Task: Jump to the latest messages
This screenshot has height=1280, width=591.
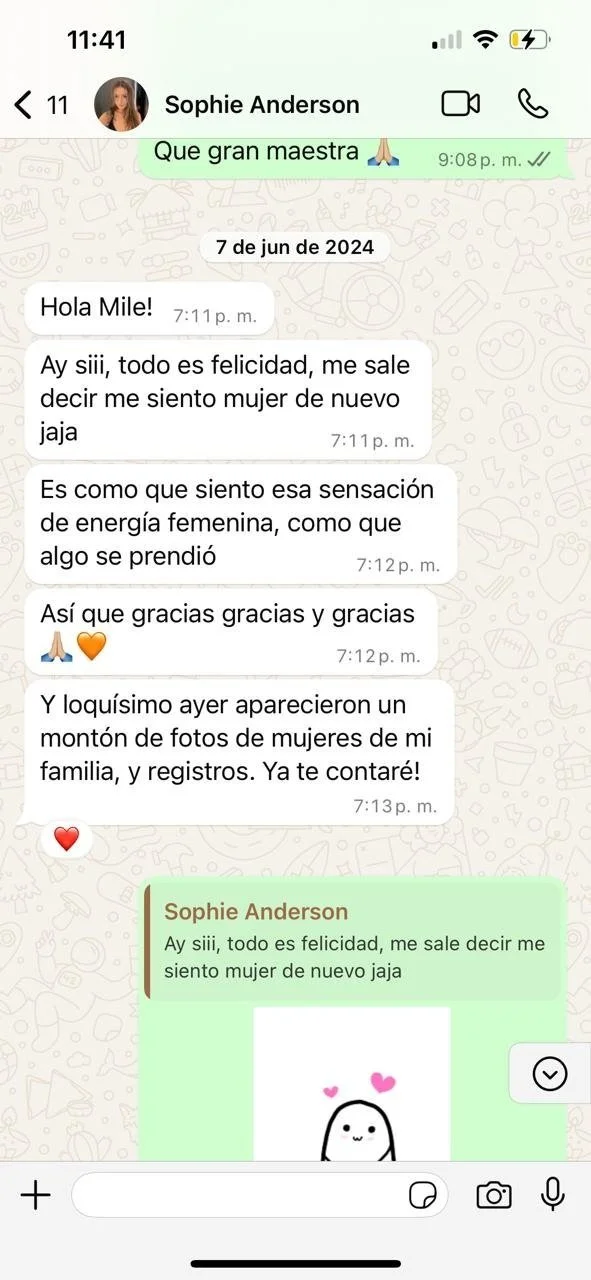Action: click(x=549, y=1074)
